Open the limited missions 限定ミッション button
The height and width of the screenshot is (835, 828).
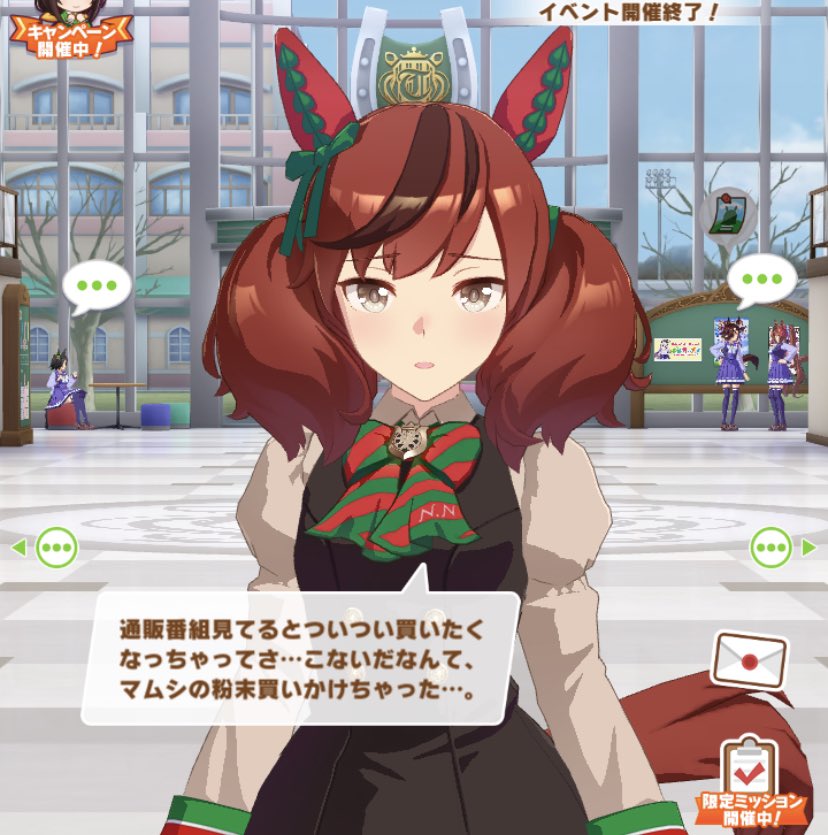(x=751, y=783)
